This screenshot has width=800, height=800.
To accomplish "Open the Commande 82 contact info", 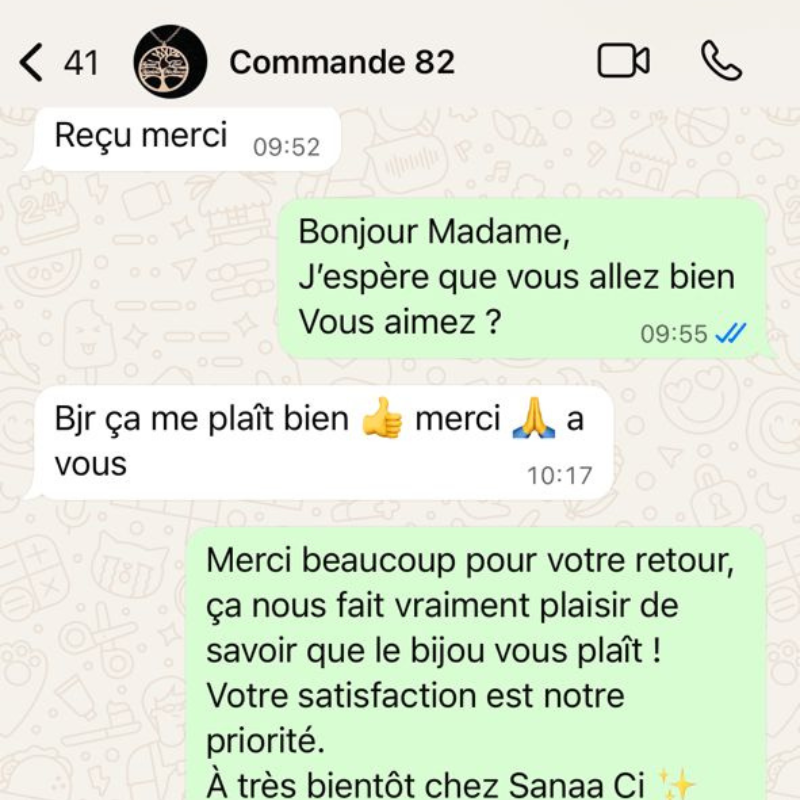I will tap(342, 62).
